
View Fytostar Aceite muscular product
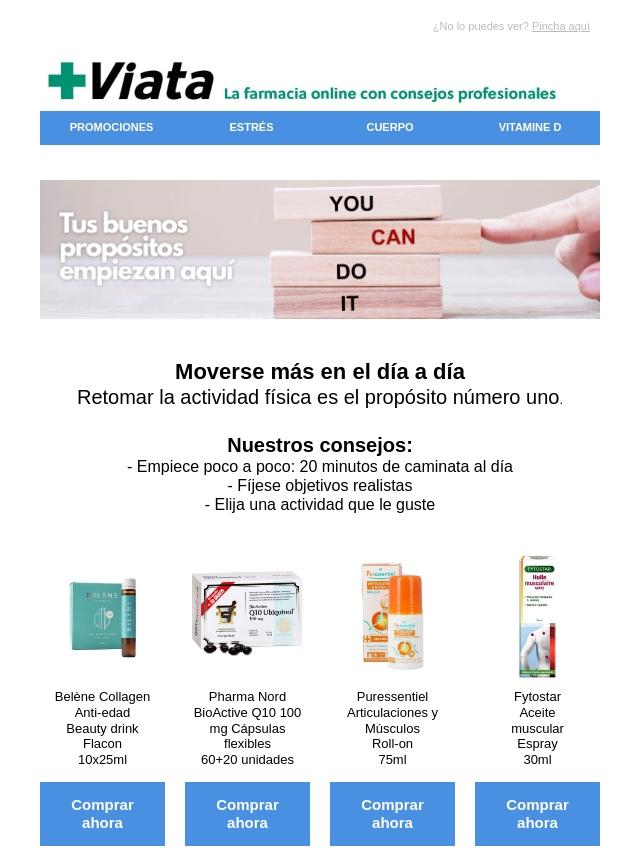coord(537,616)
